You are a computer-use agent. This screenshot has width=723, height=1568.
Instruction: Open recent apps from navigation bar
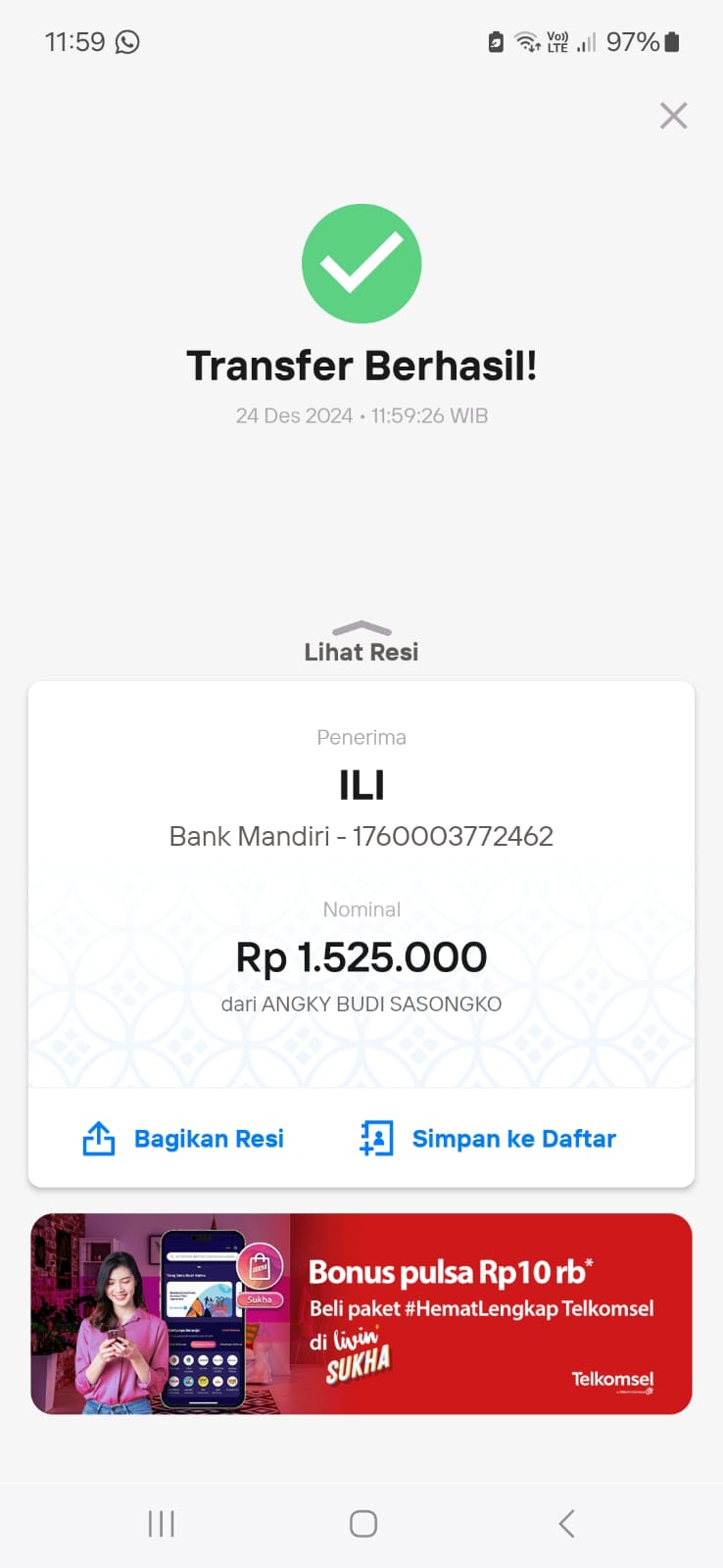click(162, 1524)
